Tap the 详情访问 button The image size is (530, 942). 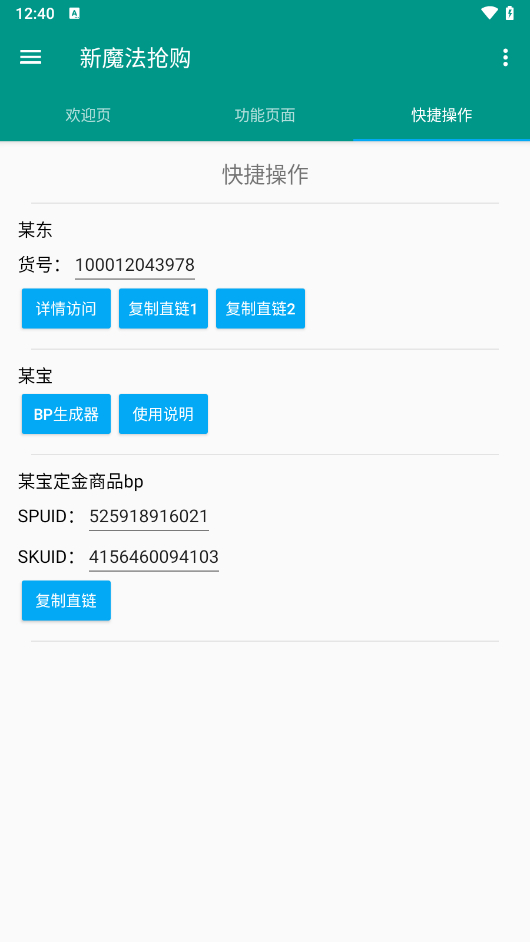pos(66,309)
